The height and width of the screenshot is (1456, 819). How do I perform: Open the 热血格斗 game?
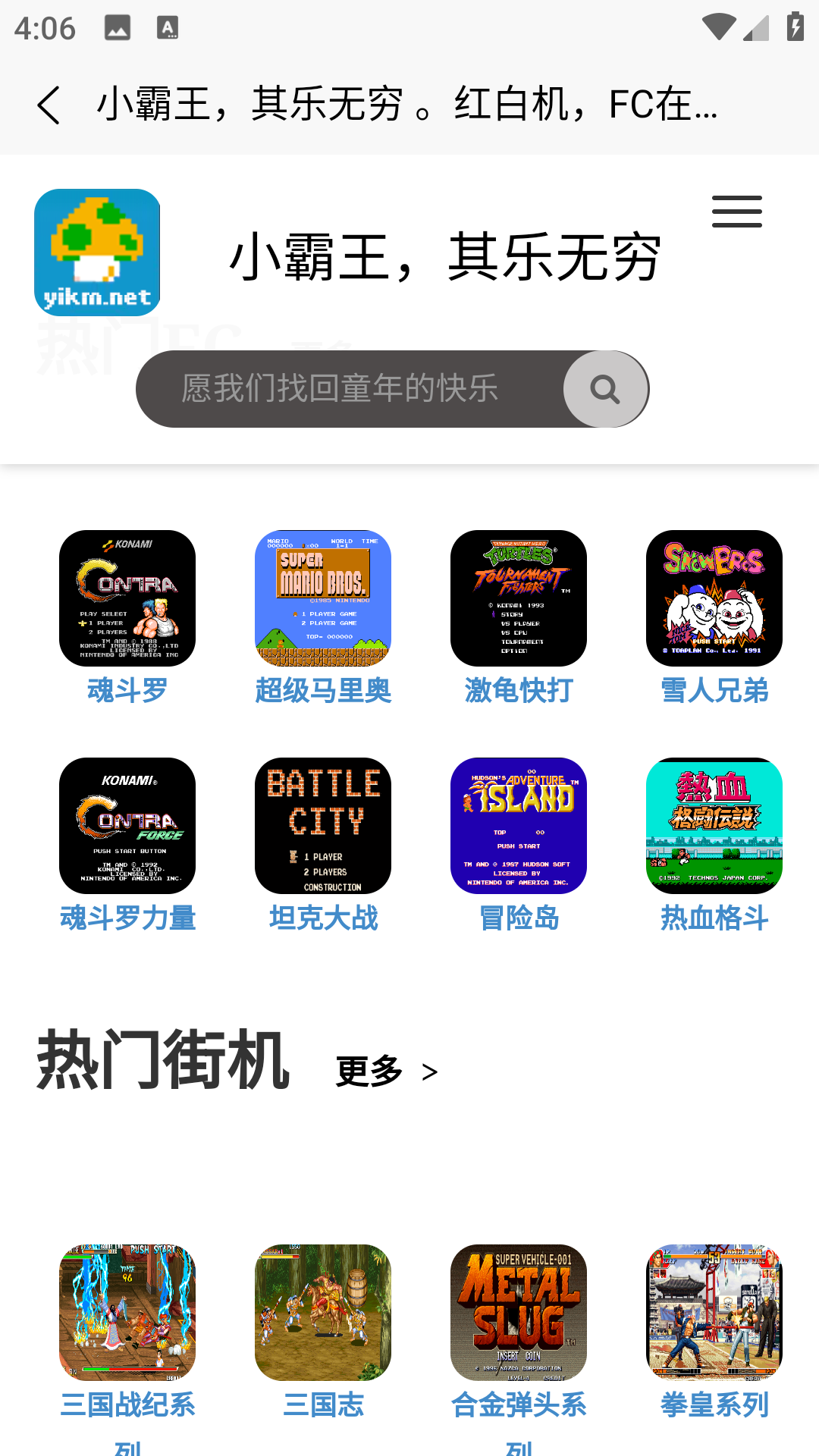coord(714,827)
